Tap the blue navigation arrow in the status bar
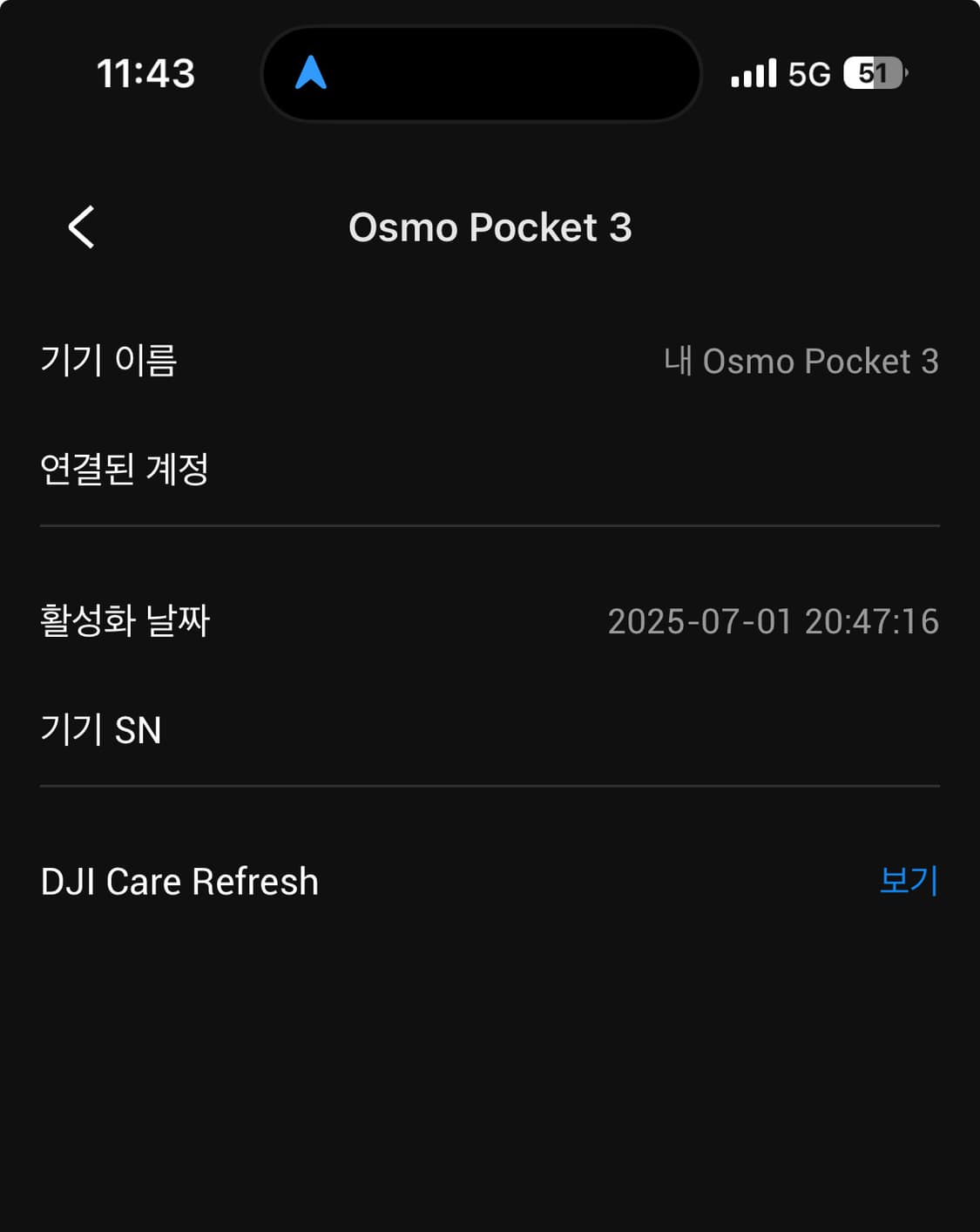The width and height of the screenshot is (980, 1232). pos(312,74)
